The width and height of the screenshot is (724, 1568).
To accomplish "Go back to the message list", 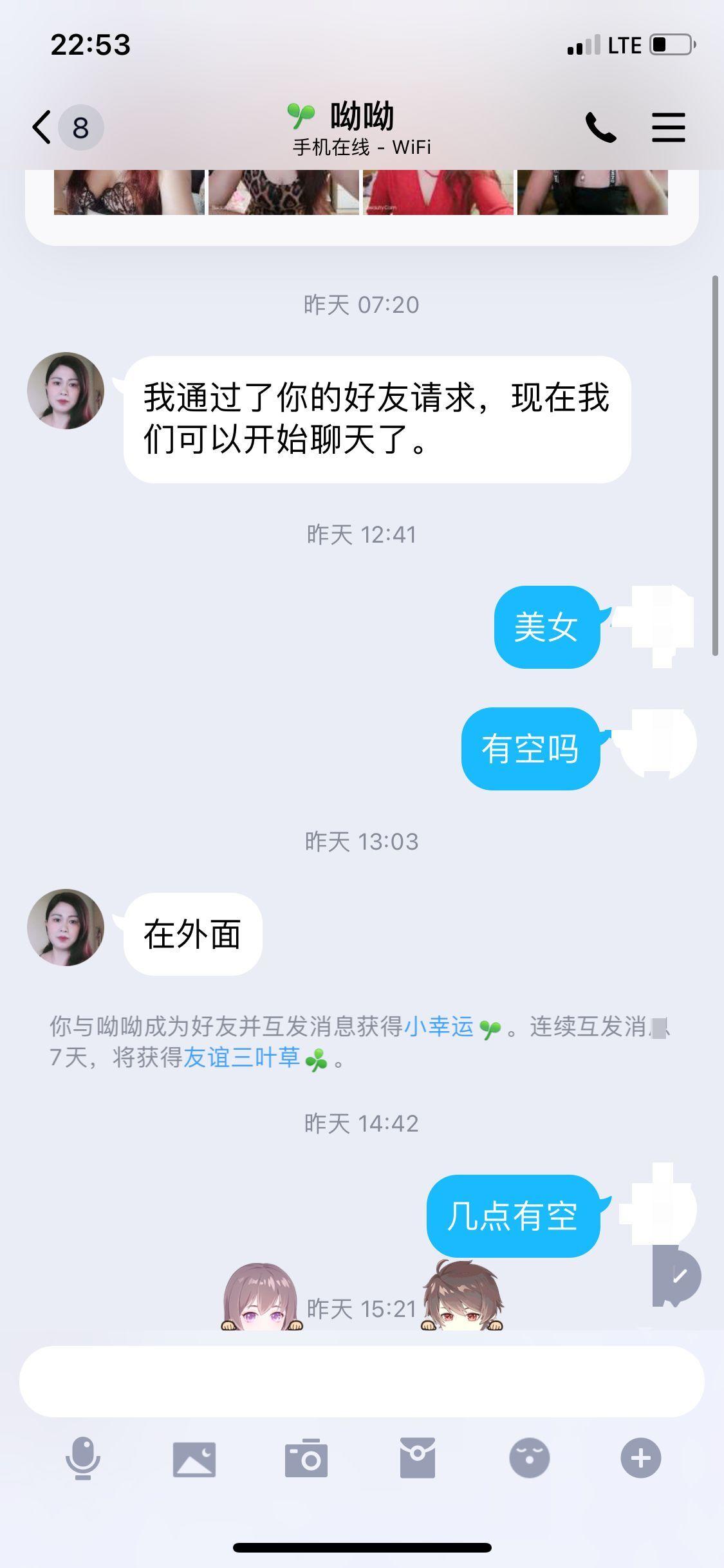I will pos(42,127).
